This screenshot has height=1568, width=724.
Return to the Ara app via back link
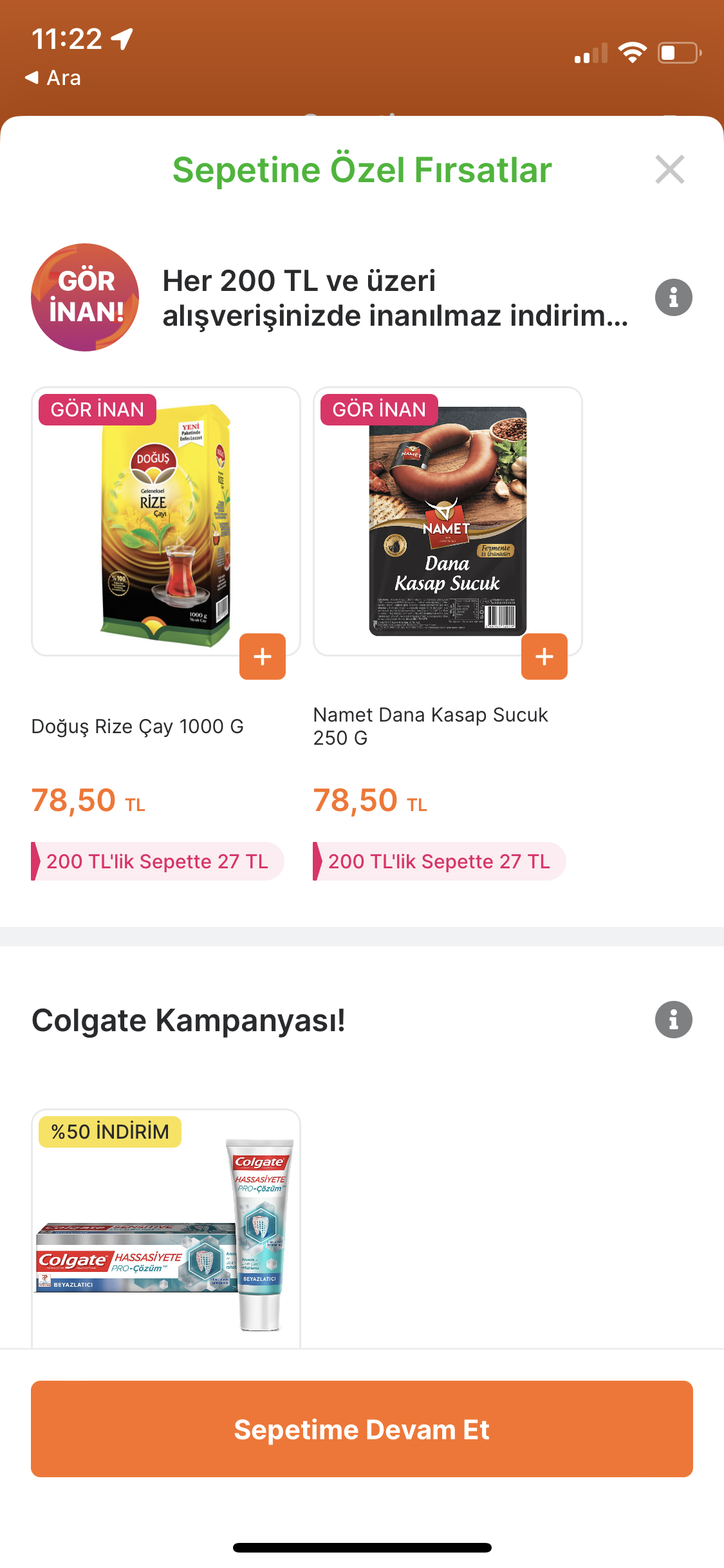pos(54,78)
